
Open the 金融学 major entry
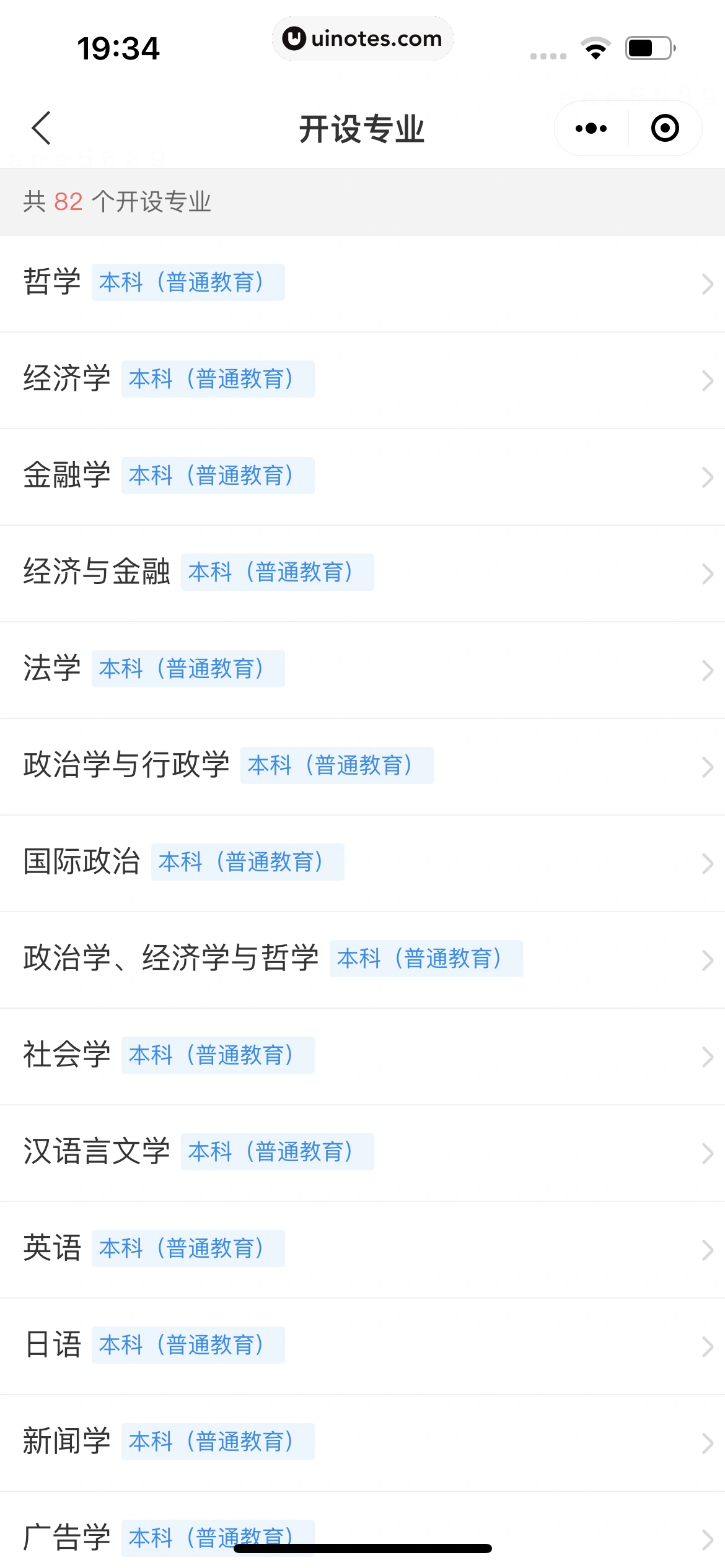coord(362,476)
